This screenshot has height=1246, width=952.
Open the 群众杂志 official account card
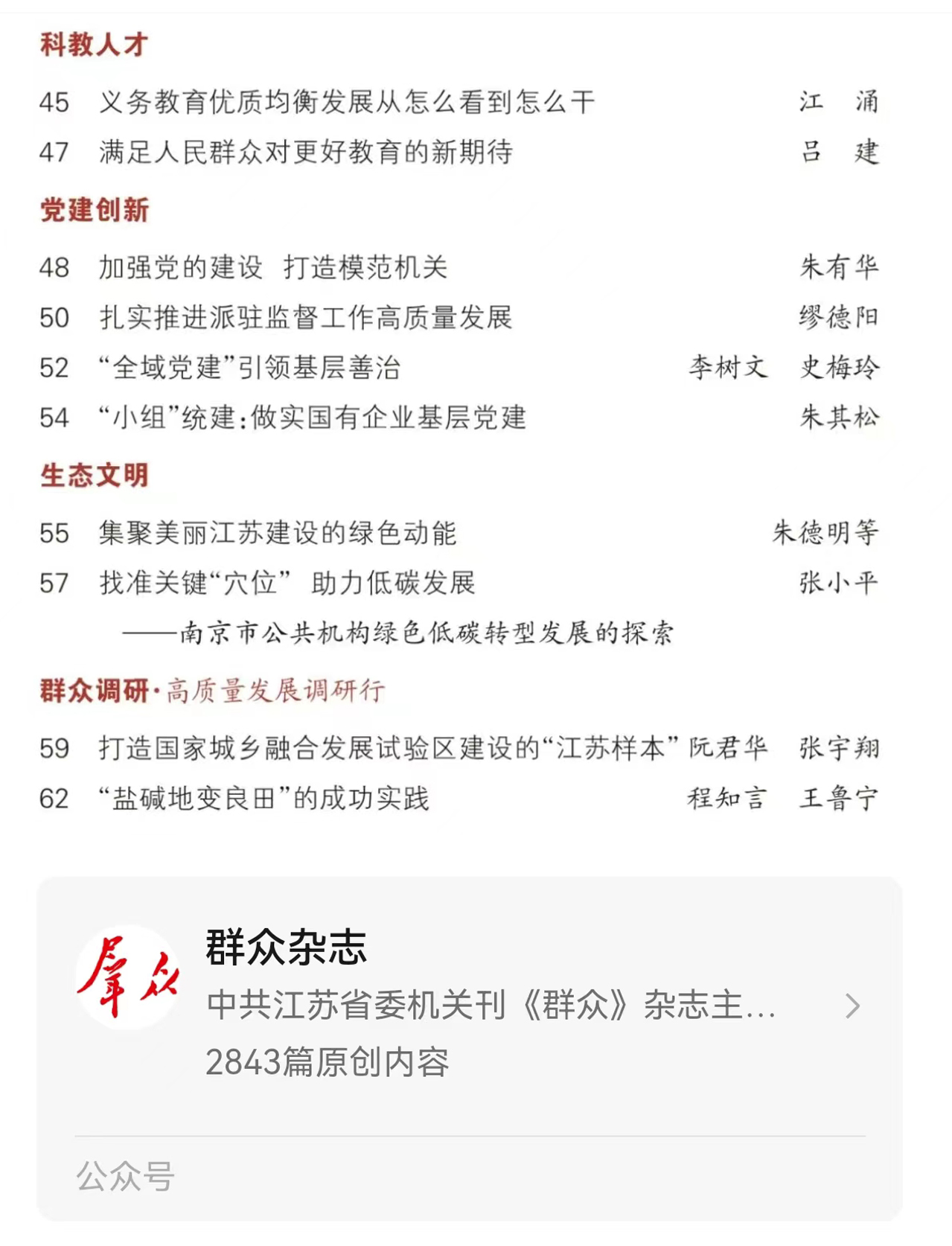(469, 1005)
